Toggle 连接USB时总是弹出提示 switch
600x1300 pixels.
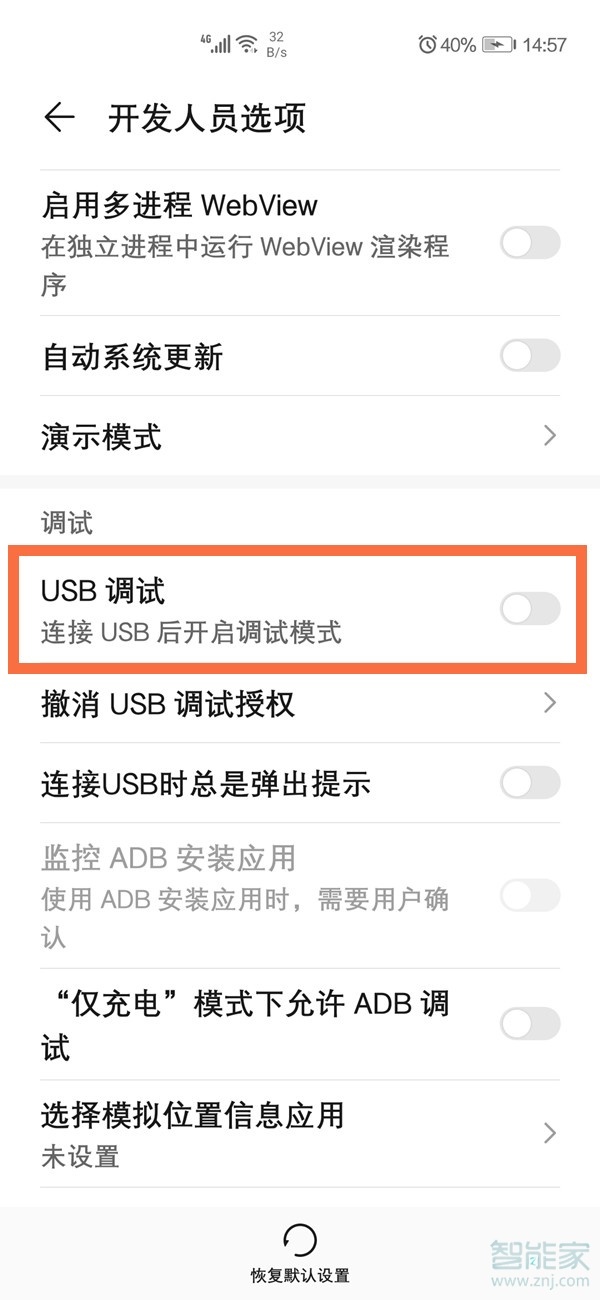click(x=530, y=783)
